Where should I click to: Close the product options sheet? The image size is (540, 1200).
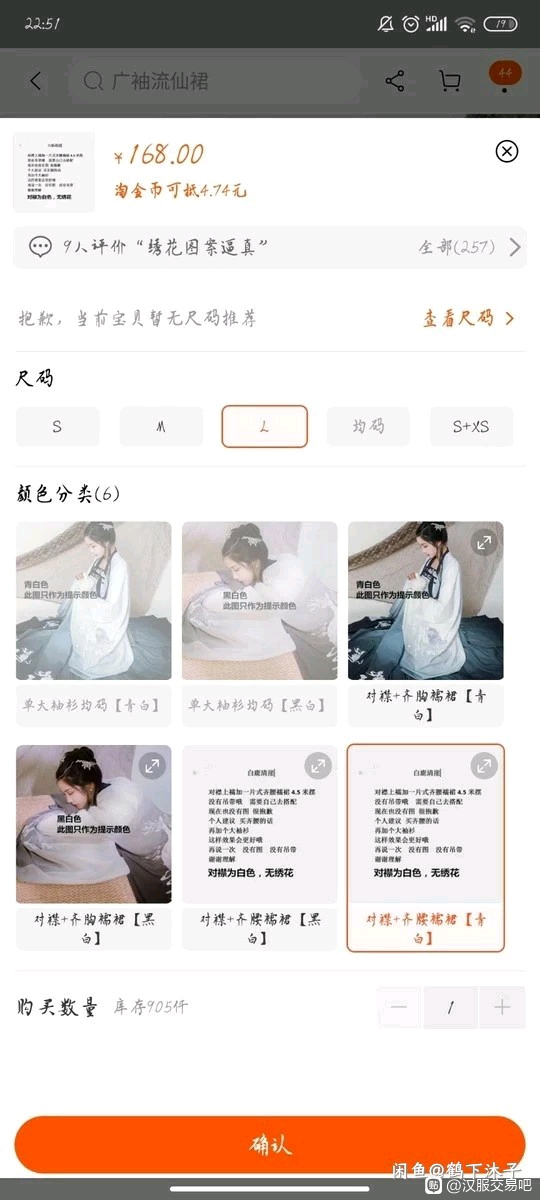point(507,151)
